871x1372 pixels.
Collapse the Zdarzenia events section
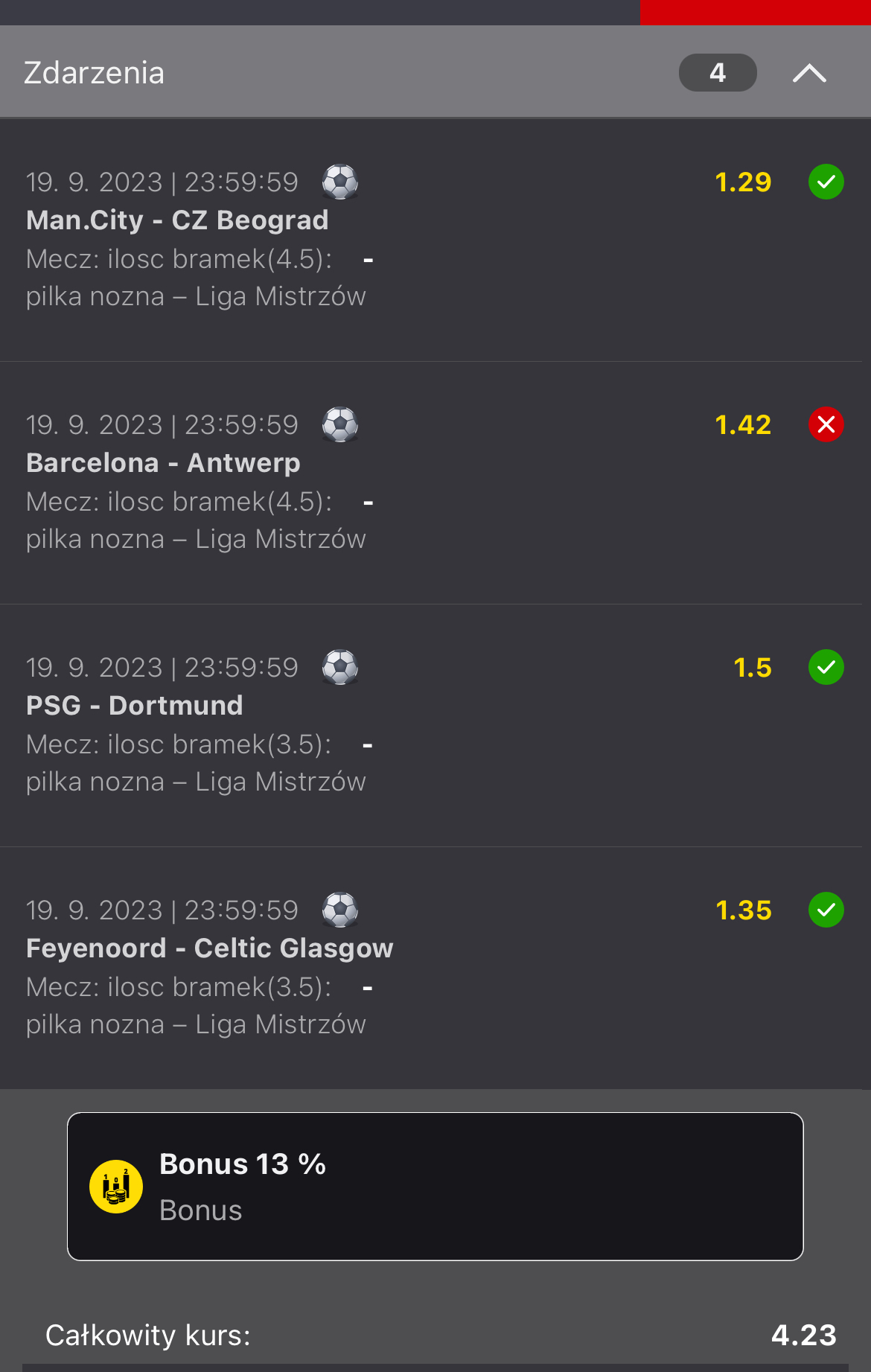[x=809, y=73]
